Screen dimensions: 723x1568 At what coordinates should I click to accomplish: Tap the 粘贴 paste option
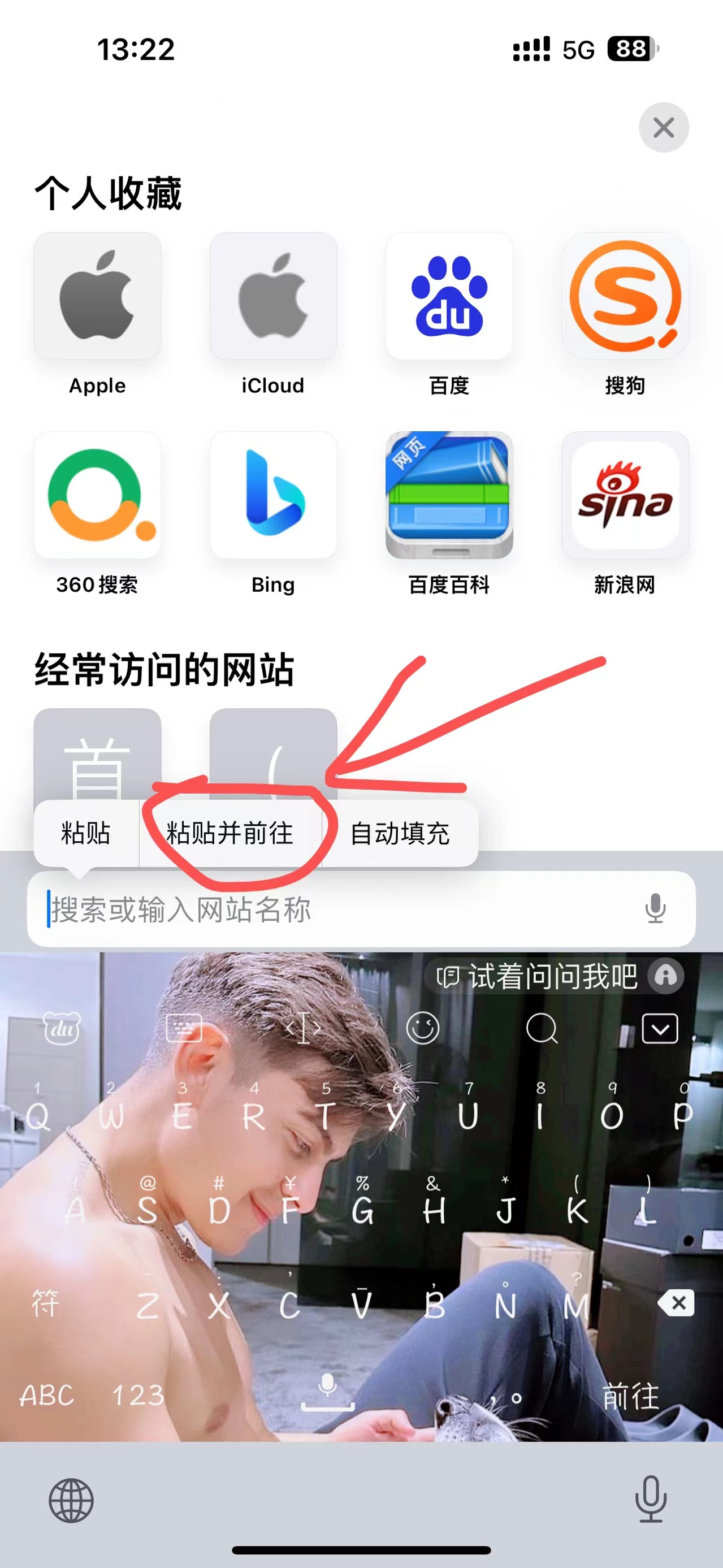(86, 834)
